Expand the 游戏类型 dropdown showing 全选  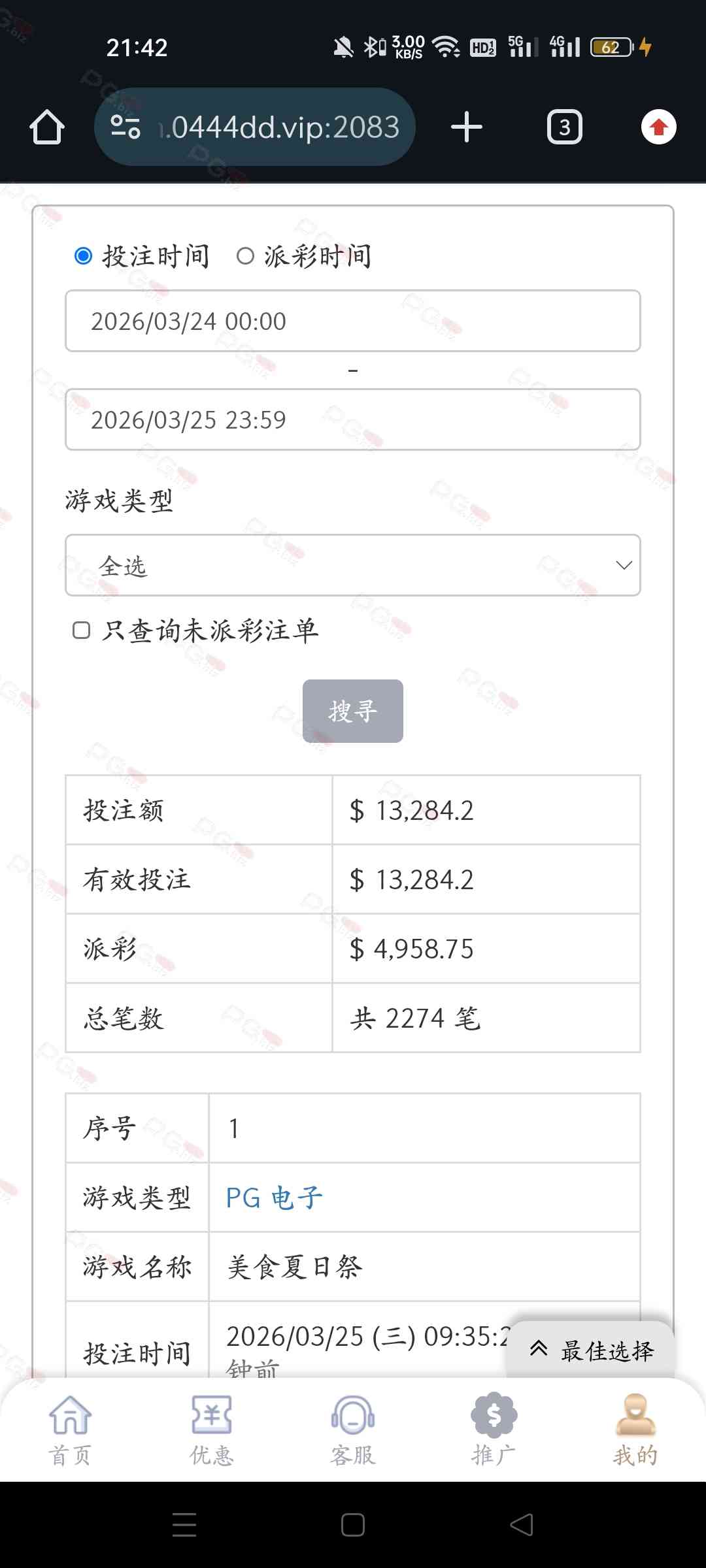point(353,565)
